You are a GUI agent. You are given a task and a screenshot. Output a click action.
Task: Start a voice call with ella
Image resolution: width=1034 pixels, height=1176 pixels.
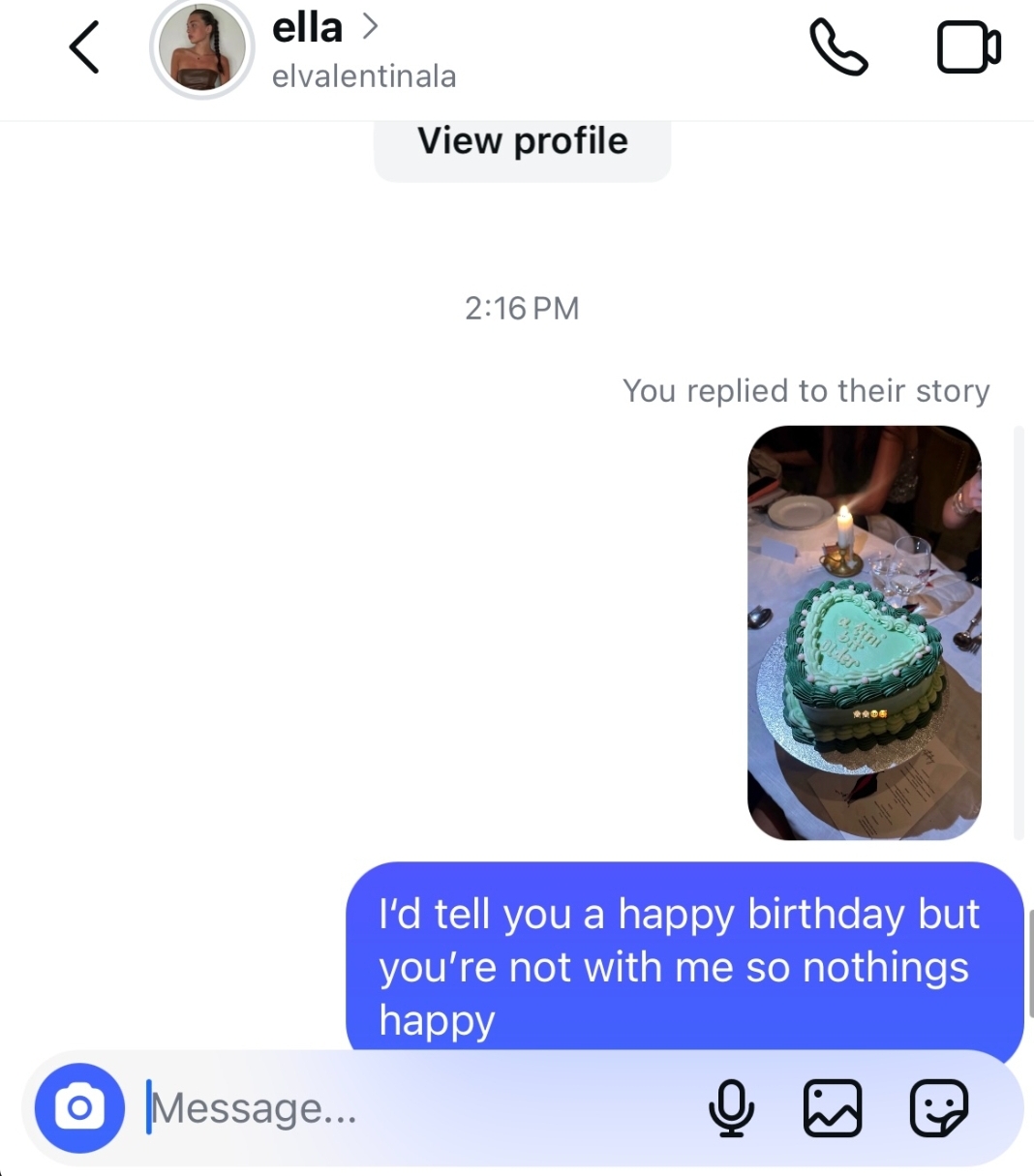[x=837, y=47]
